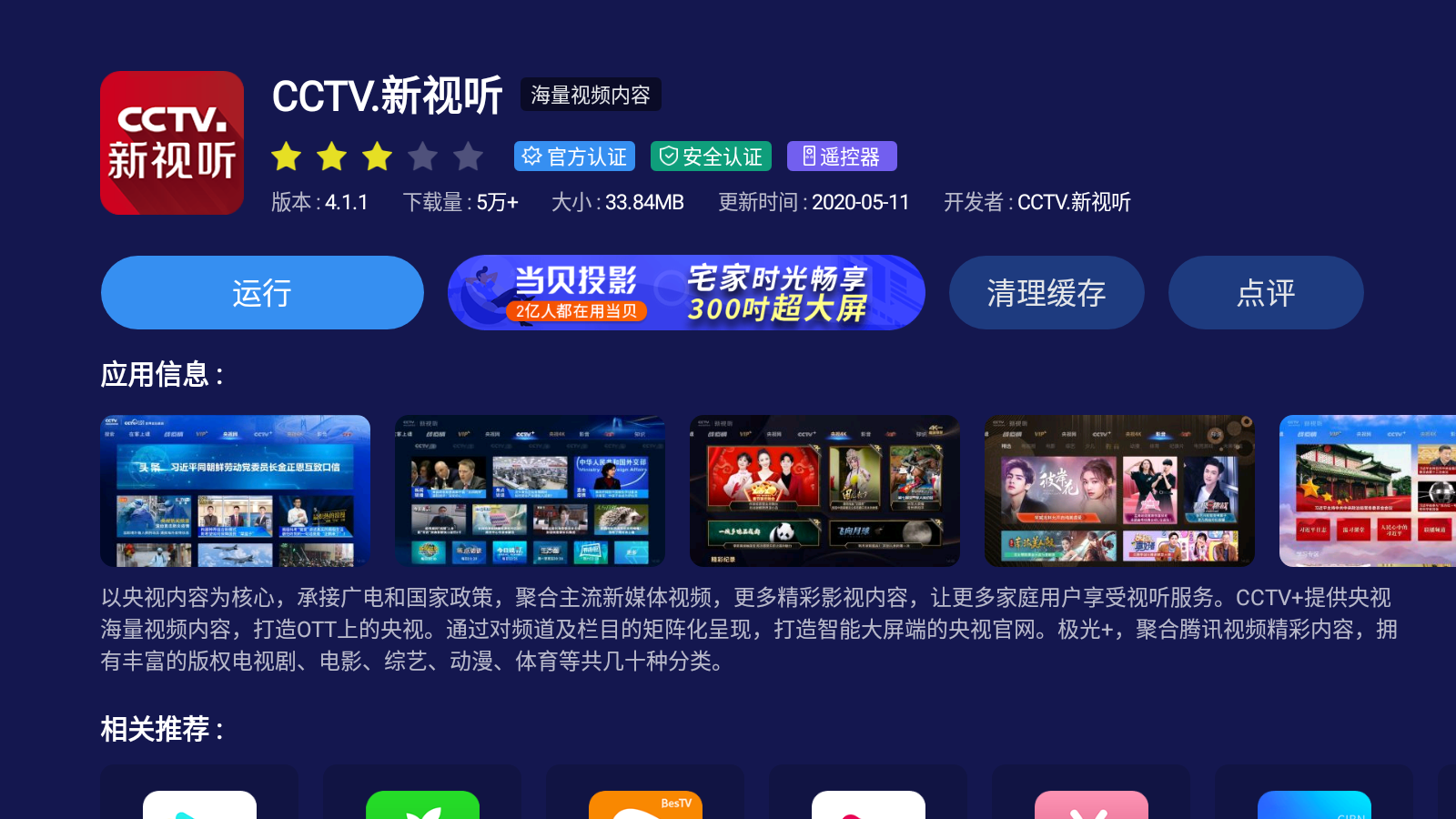Select the 清理缓存 button
The image size is (1456, 819).
click(x=1046, y=292)
